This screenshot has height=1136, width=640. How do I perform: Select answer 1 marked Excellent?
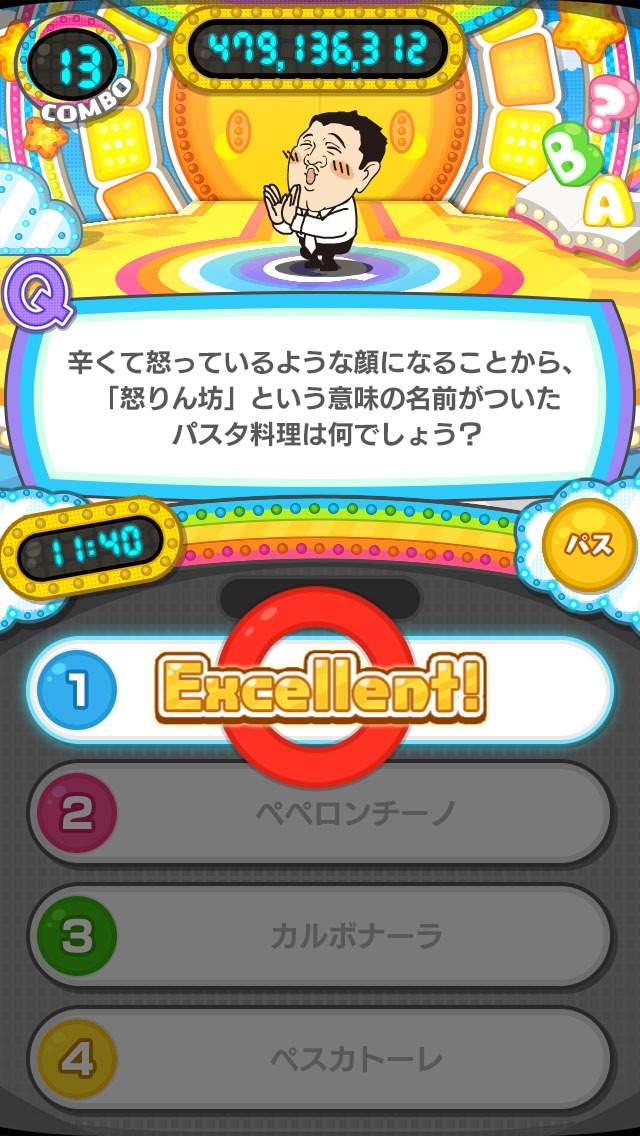pos(320,690)
